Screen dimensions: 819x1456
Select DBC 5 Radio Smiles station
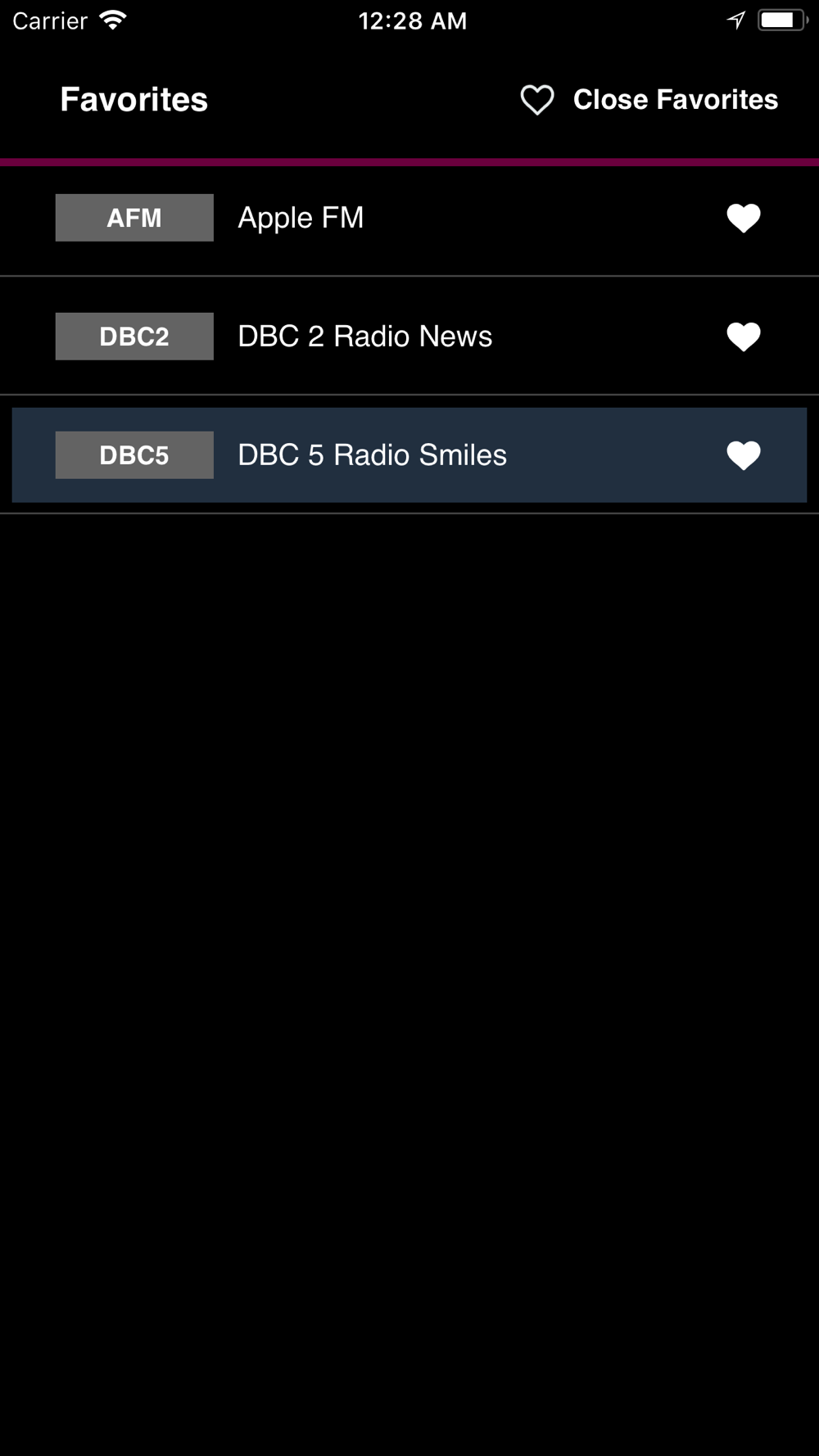[409, 454]
